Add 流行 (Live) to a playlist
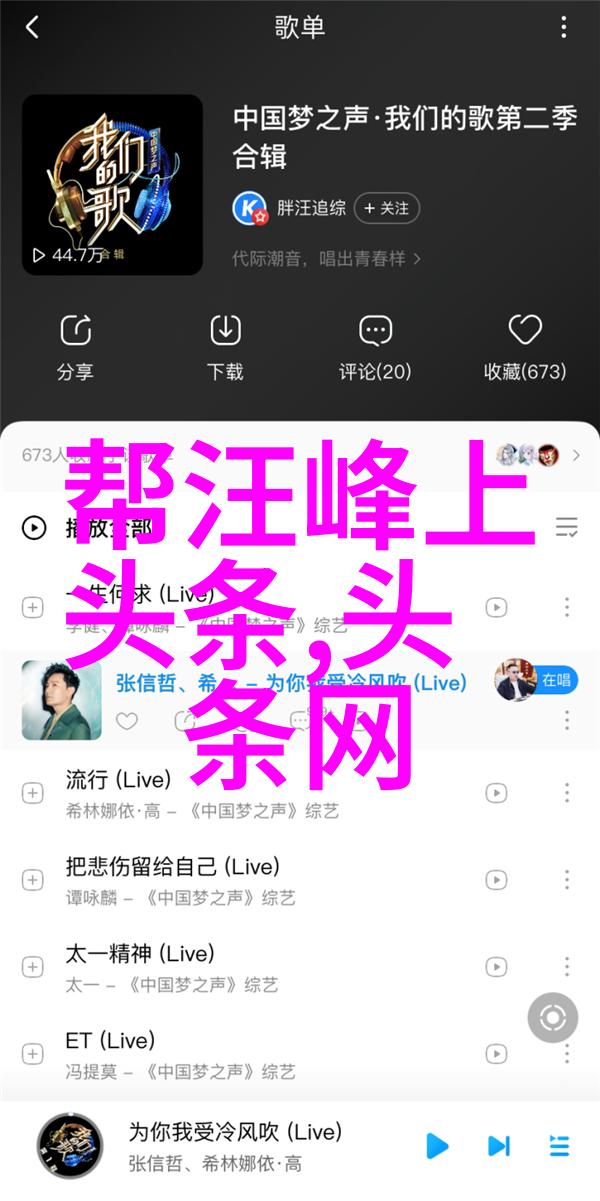The height and width of the screenshot is (1201, 600). pyautogui.click(x=33, y=793)
